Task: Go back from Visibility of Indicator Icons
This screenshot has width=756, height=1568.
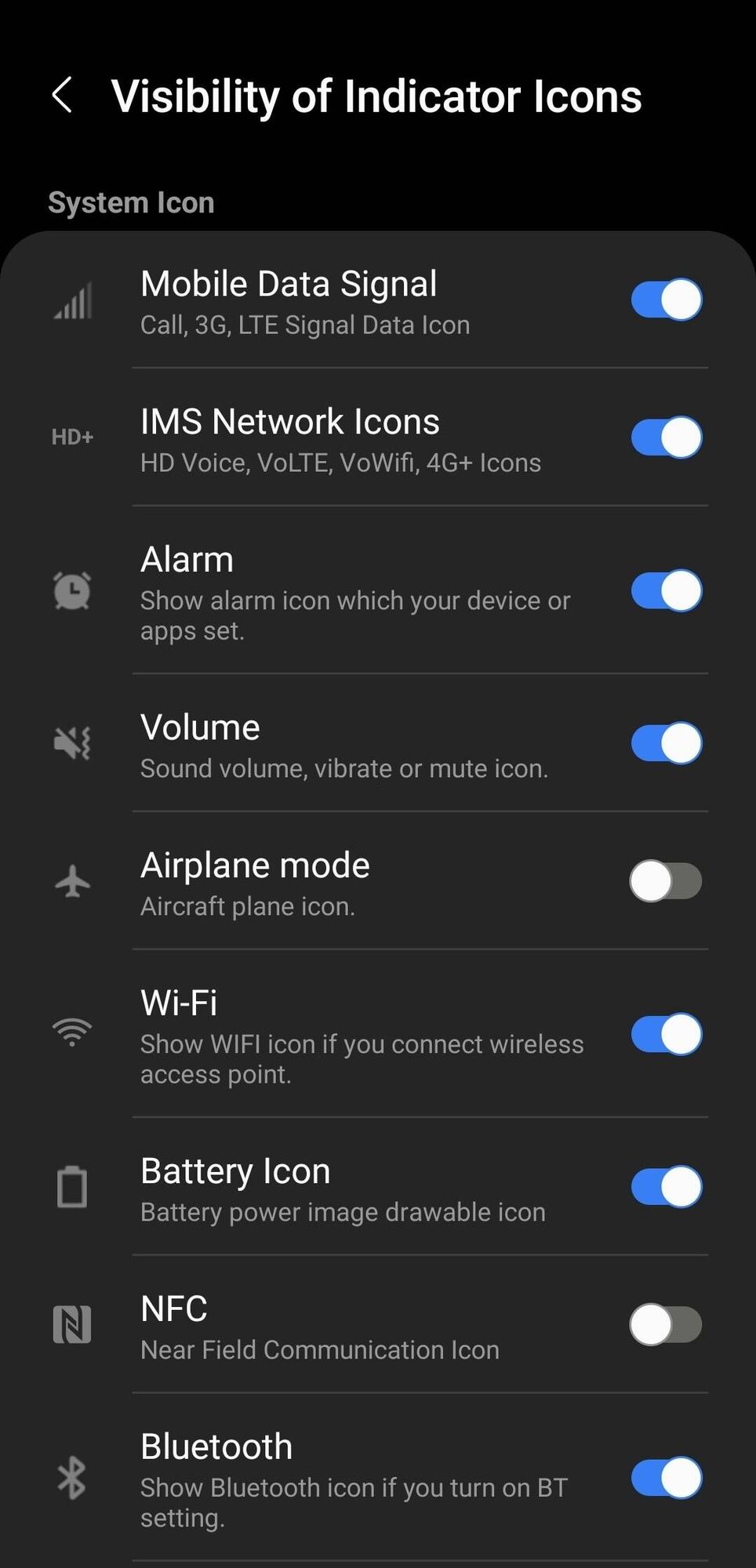Action: 63,96
